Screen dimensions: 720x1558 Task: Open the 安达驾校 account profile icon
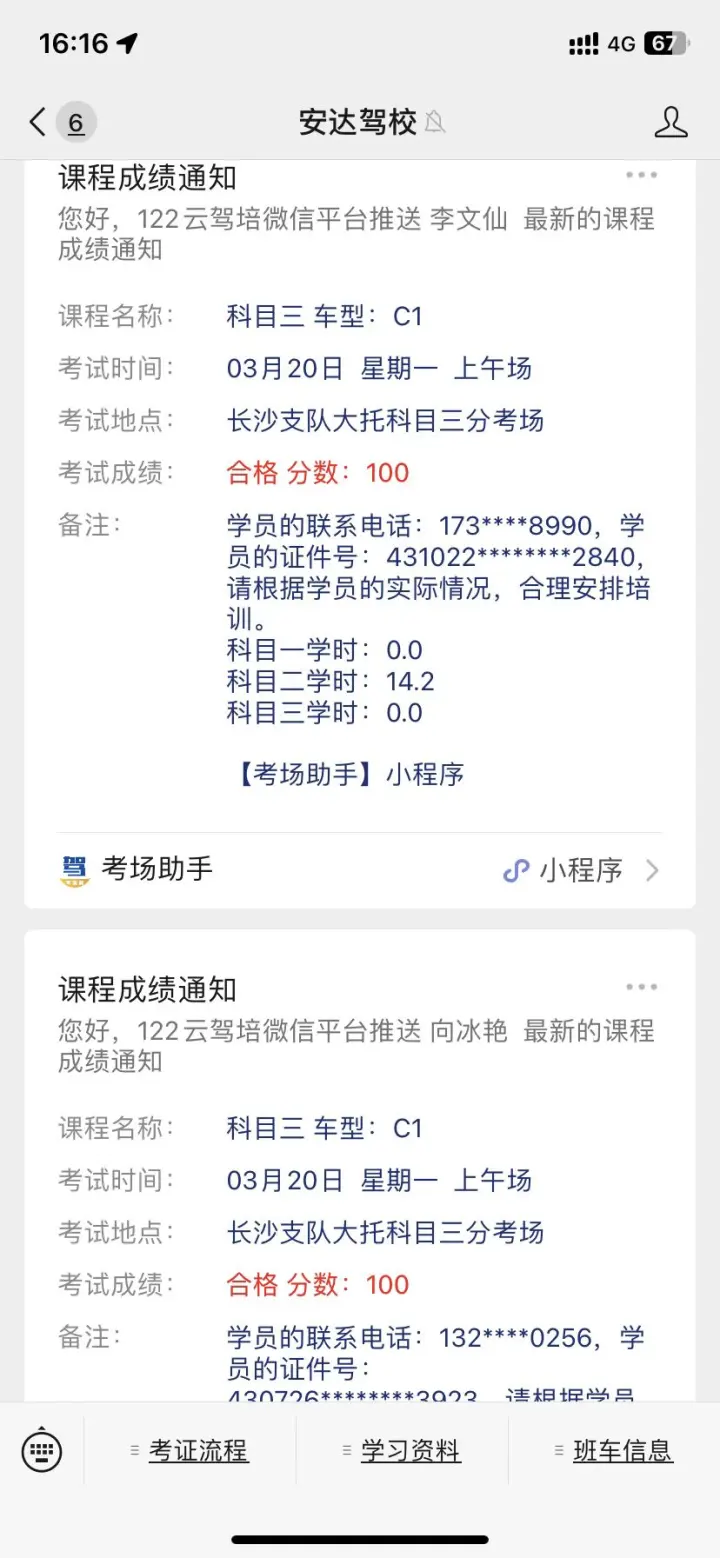(x=671, y=122)
